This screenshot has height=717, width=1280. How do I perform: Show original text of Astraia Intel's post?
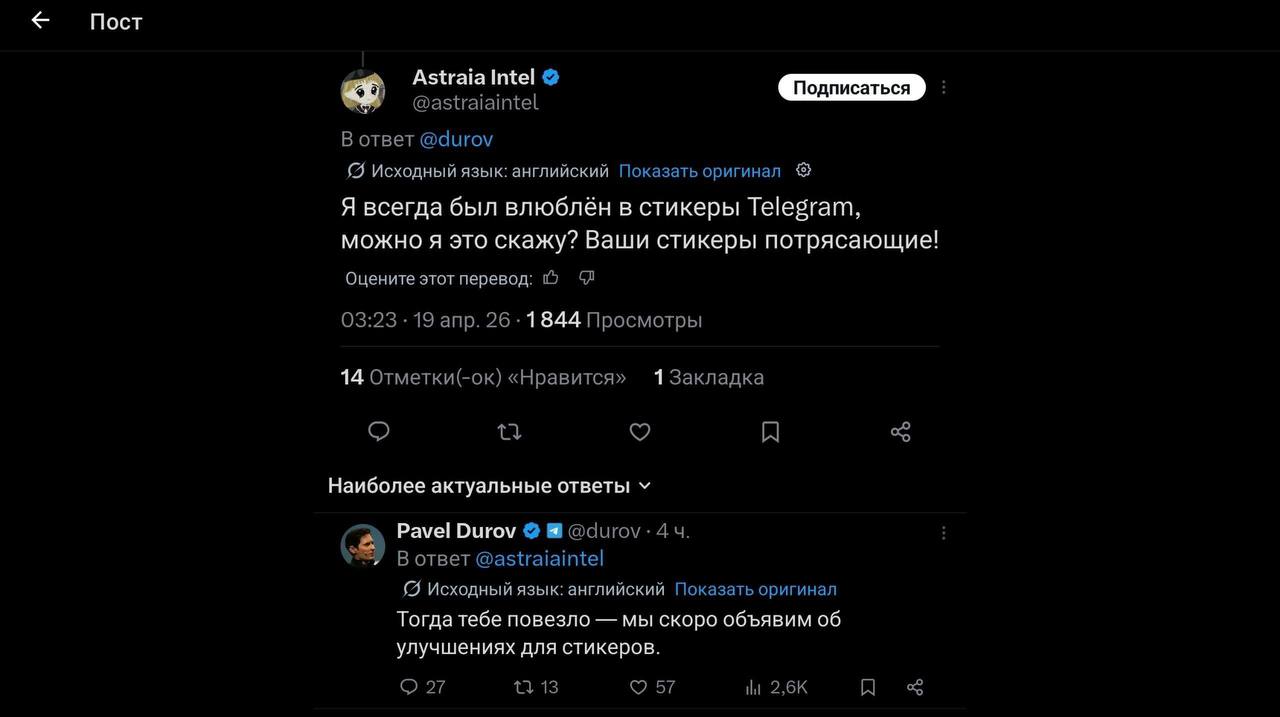point(699,171)
